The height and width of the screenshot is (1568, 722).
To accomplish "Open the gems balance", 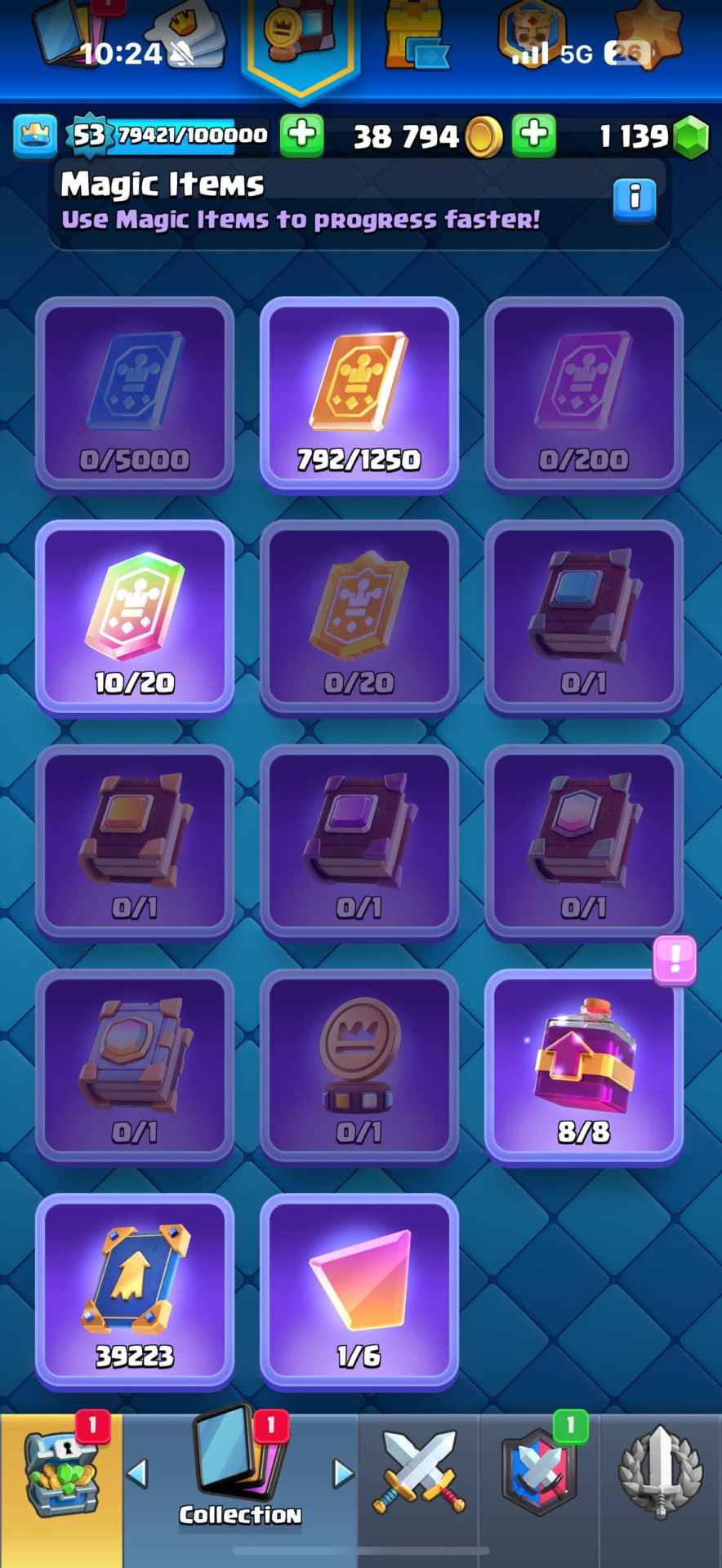I will [x=653, y=136].
